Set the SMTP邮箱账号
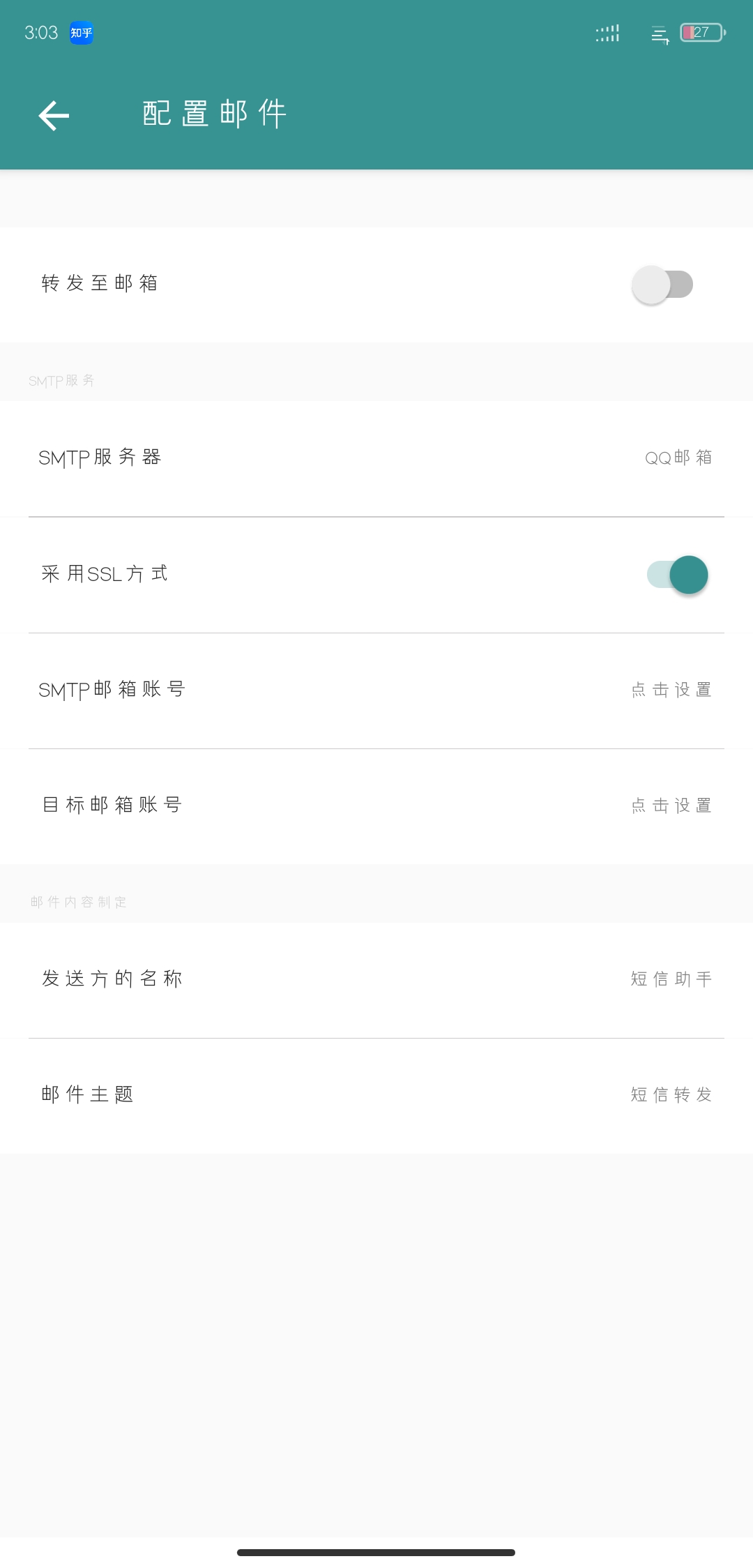Screen dimensions: 753x1568 point(376,691)
